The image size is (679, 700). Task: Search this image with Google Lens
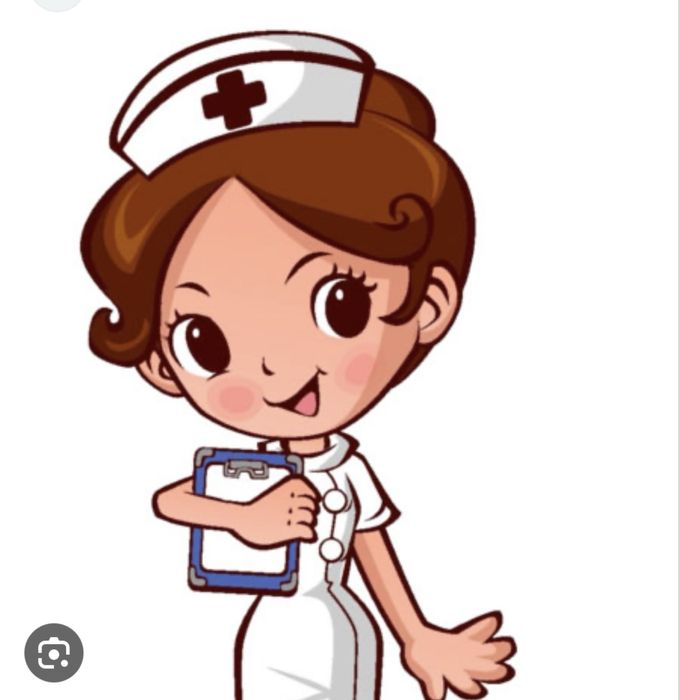(53, 653)
